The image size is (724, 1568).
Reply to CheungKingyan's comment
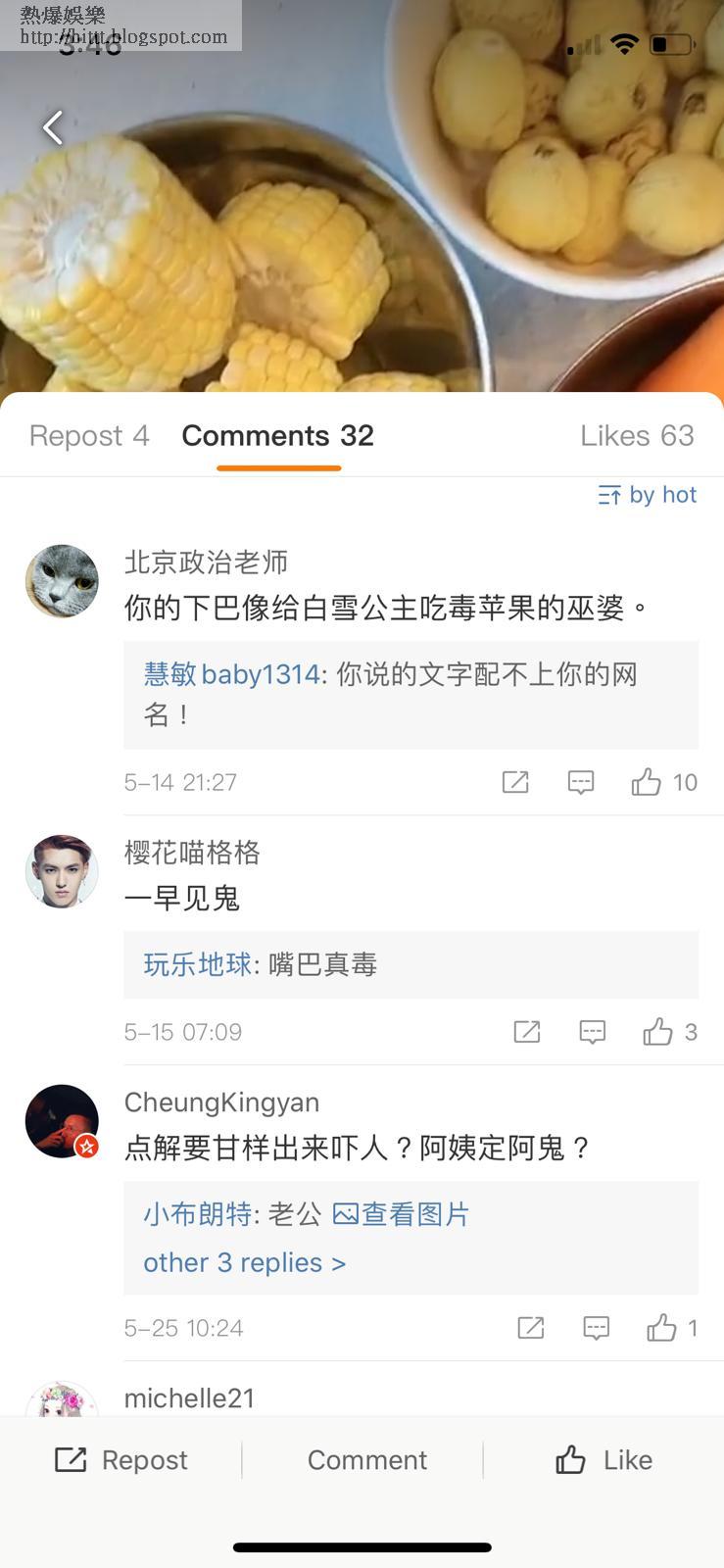(x=597, y=1328)
